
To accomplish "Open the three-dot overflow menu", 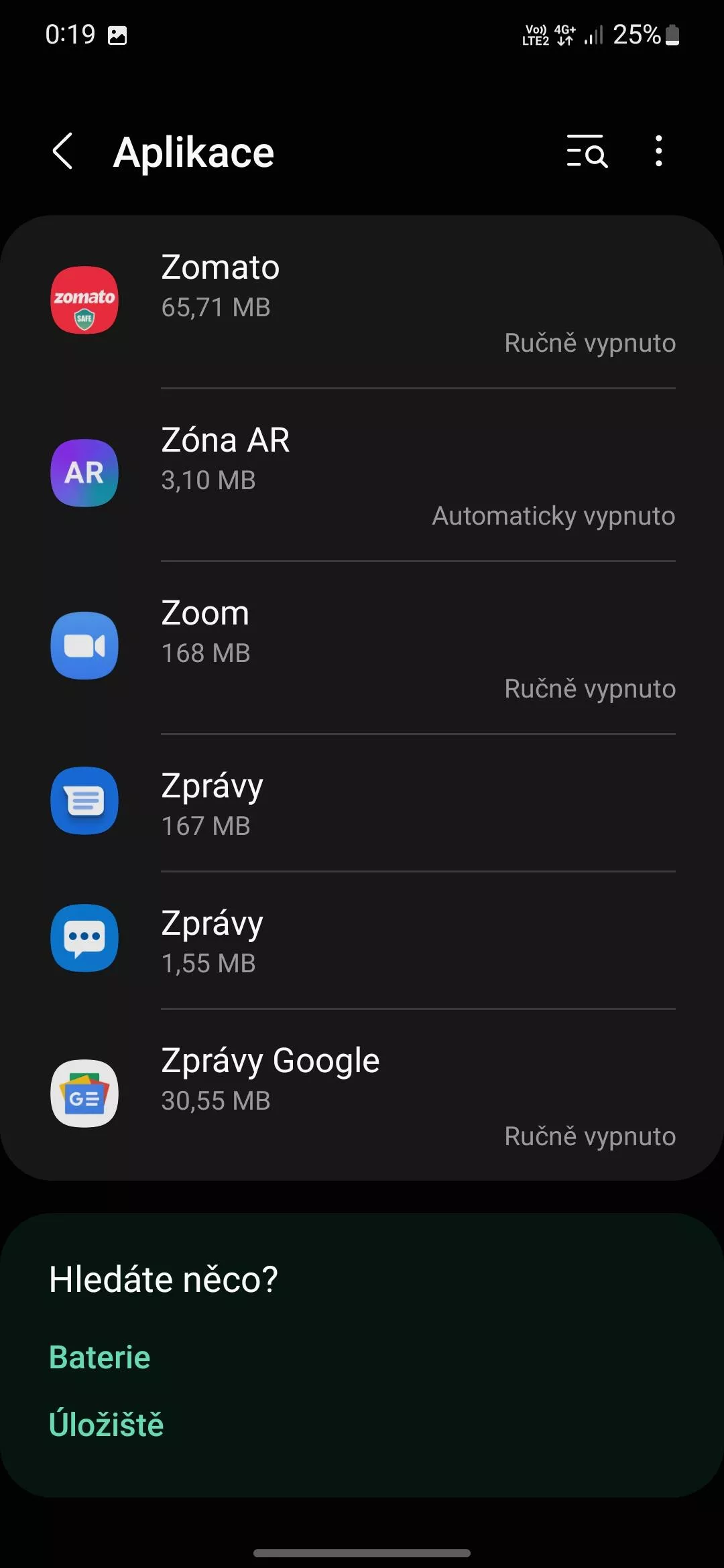I will coord(659,151).
